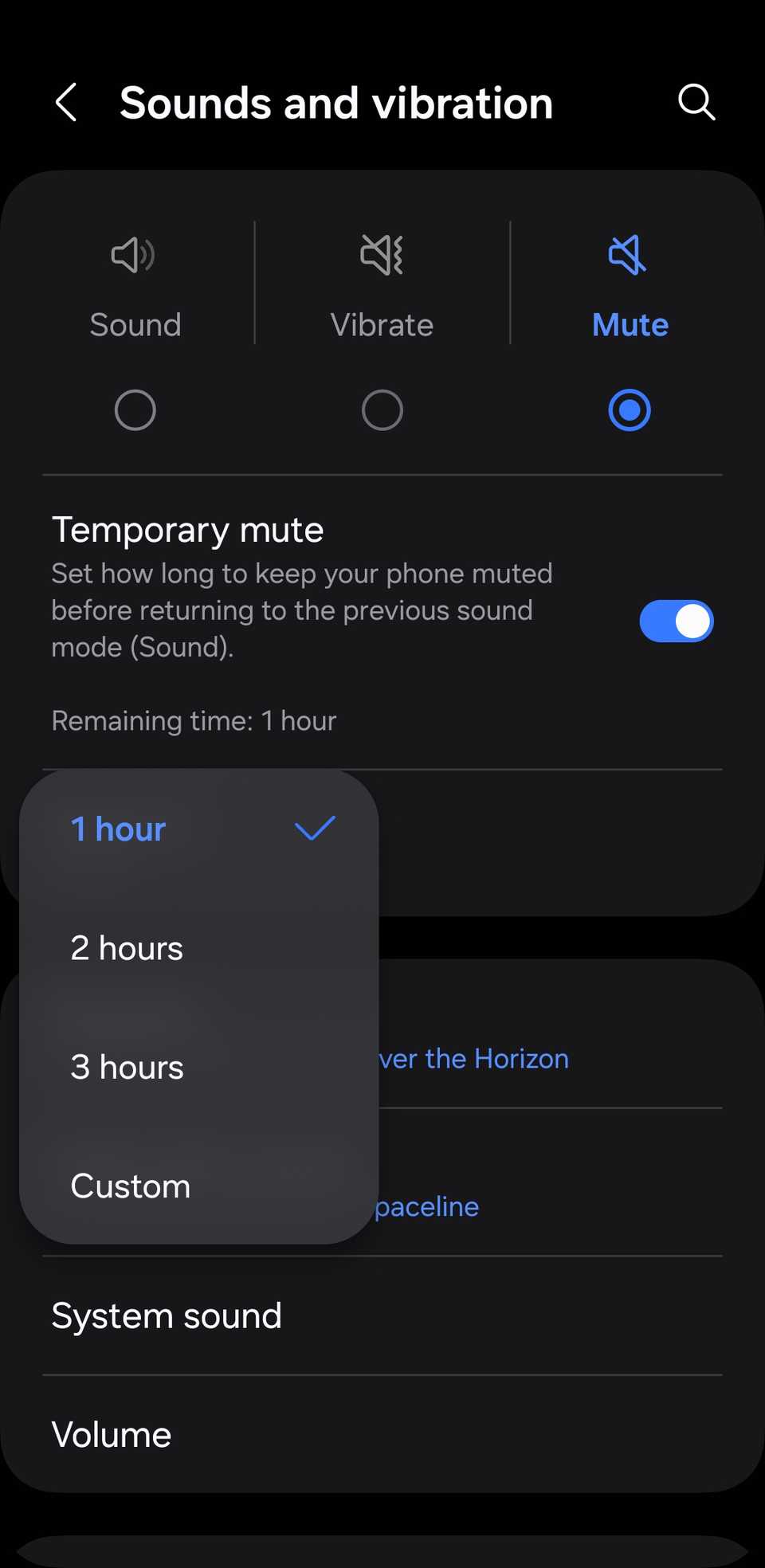Open search in Sounds and vibration
Viewport: 765px width, 1568px height.
[x=696, y=102]
